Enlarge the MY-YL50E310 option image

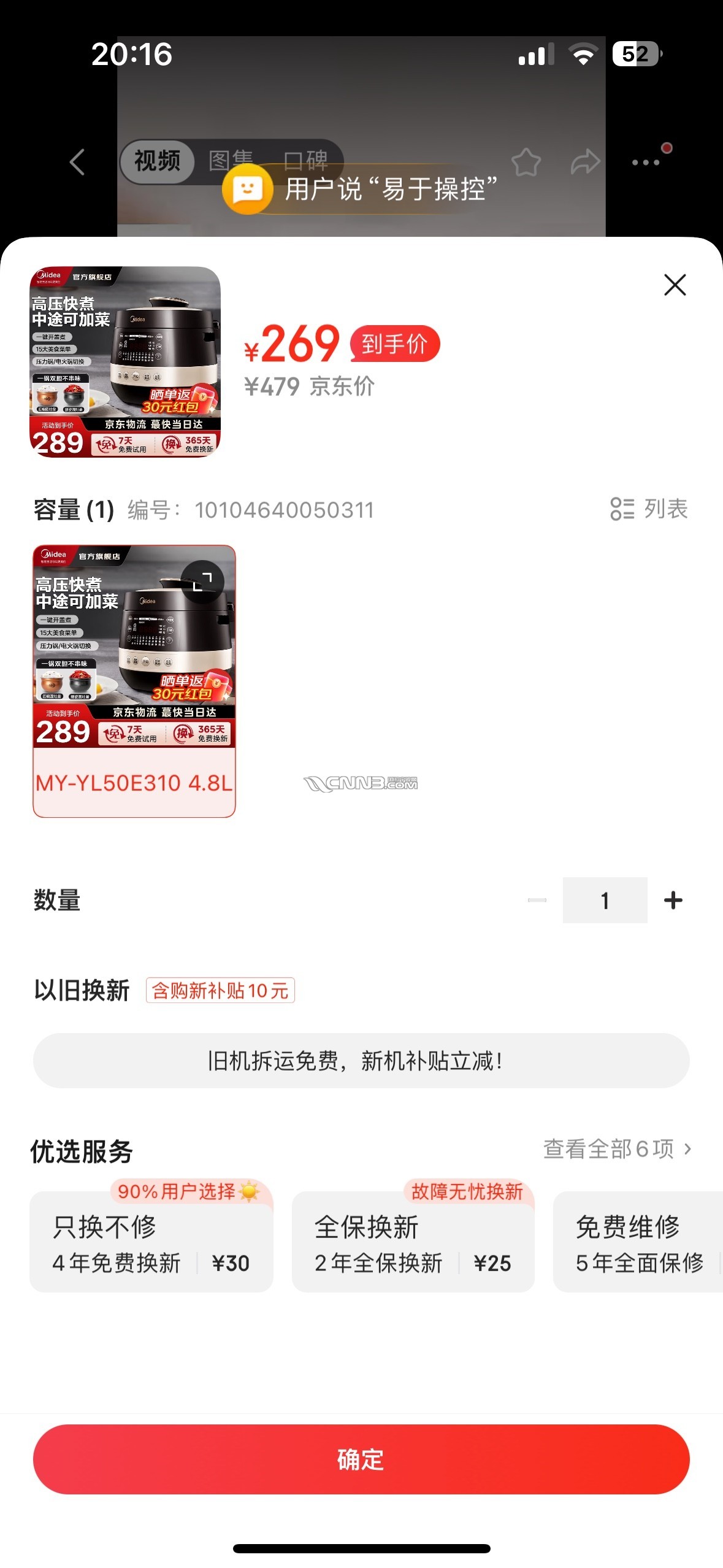(x=202, y=582)
